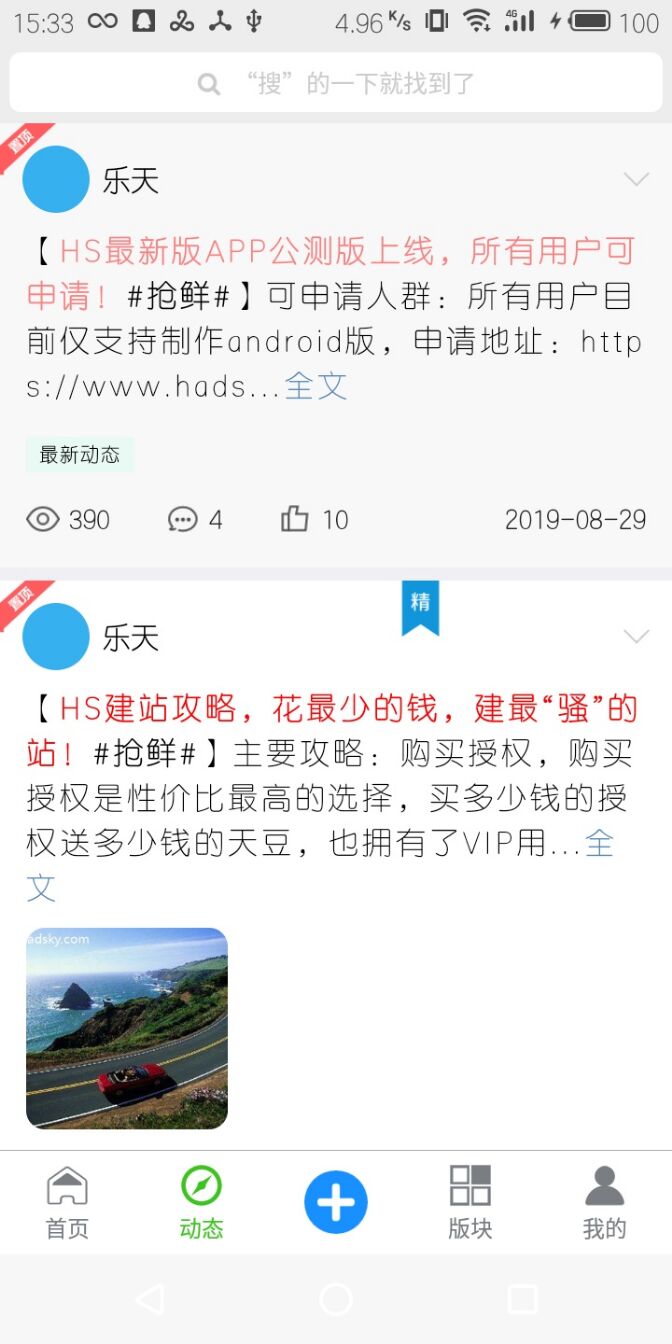Screen dimensions: 672x1344
Task: Like the HS最新版APP post
Action: pyautogui.click(x=314, y=519)
